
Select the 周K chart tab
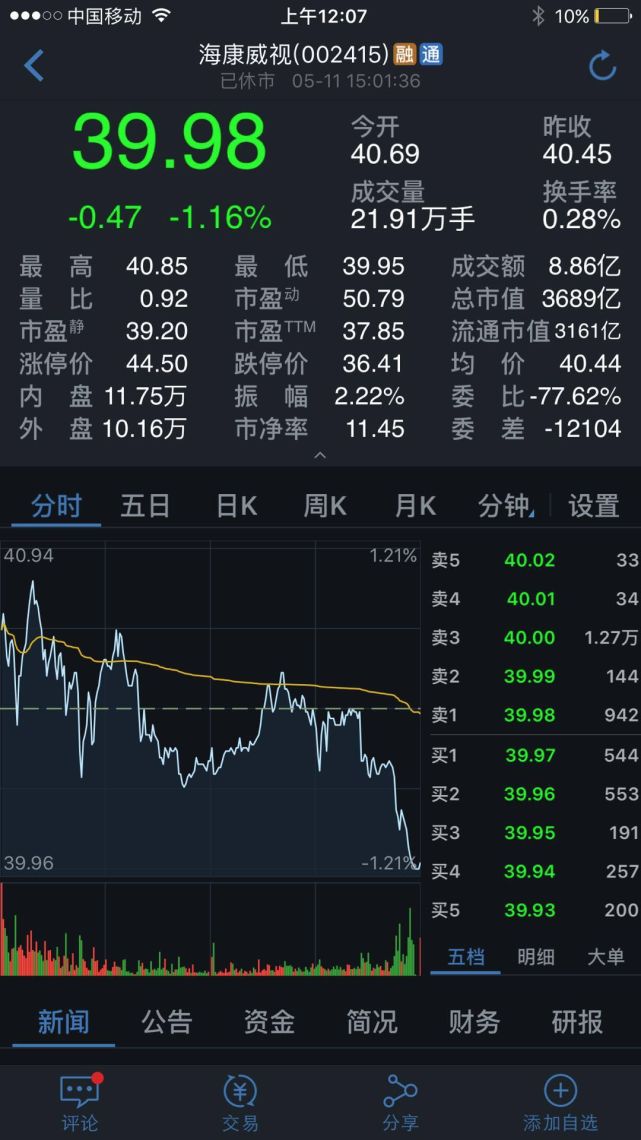[x=325, y=506]
